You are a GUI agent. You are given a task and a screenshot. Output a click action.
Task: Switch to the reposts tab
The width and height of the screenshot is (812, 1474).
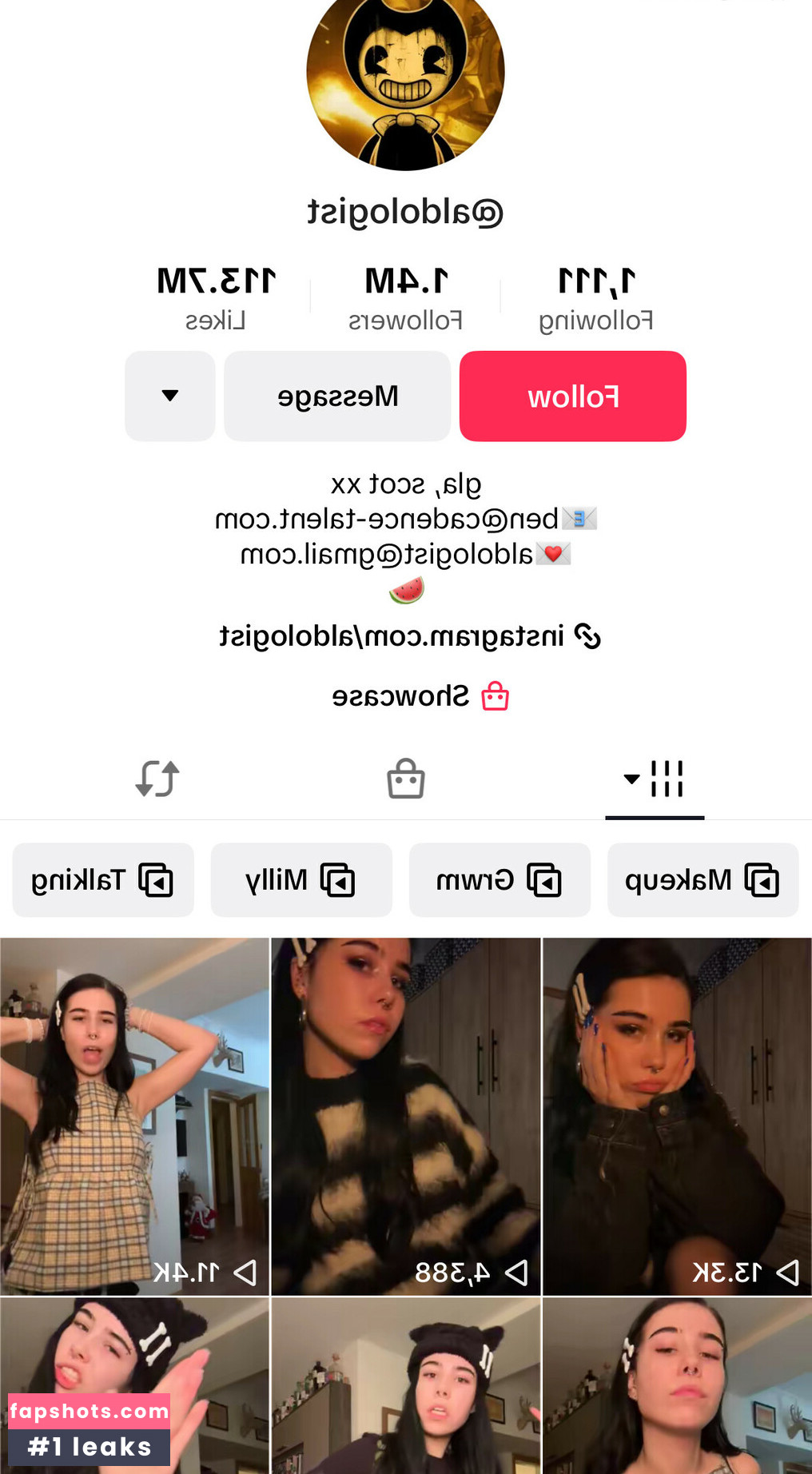tap(157, 779)
